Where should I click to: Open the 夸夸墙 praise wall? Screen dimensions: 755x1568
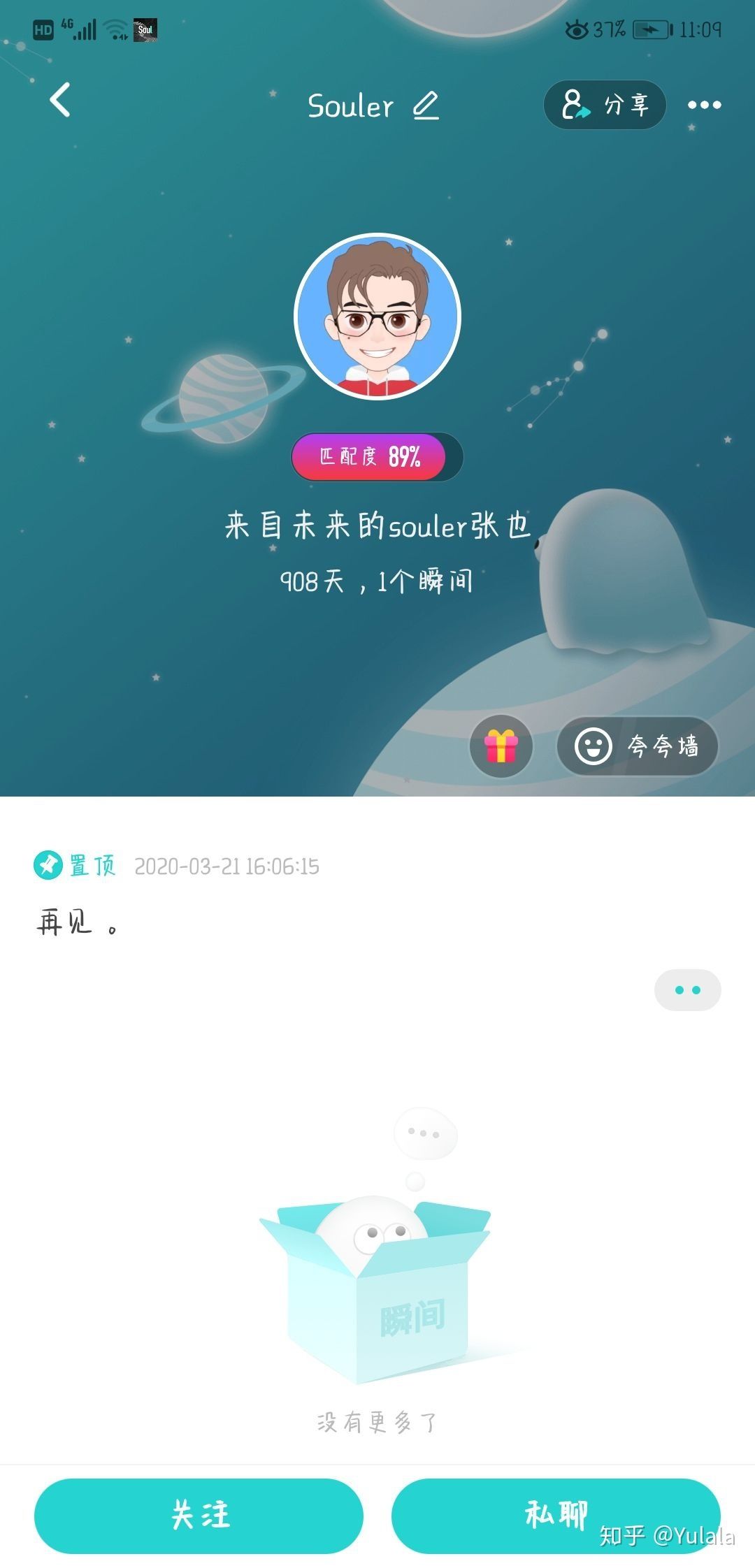pyautogui.click(x=637, y=746)
